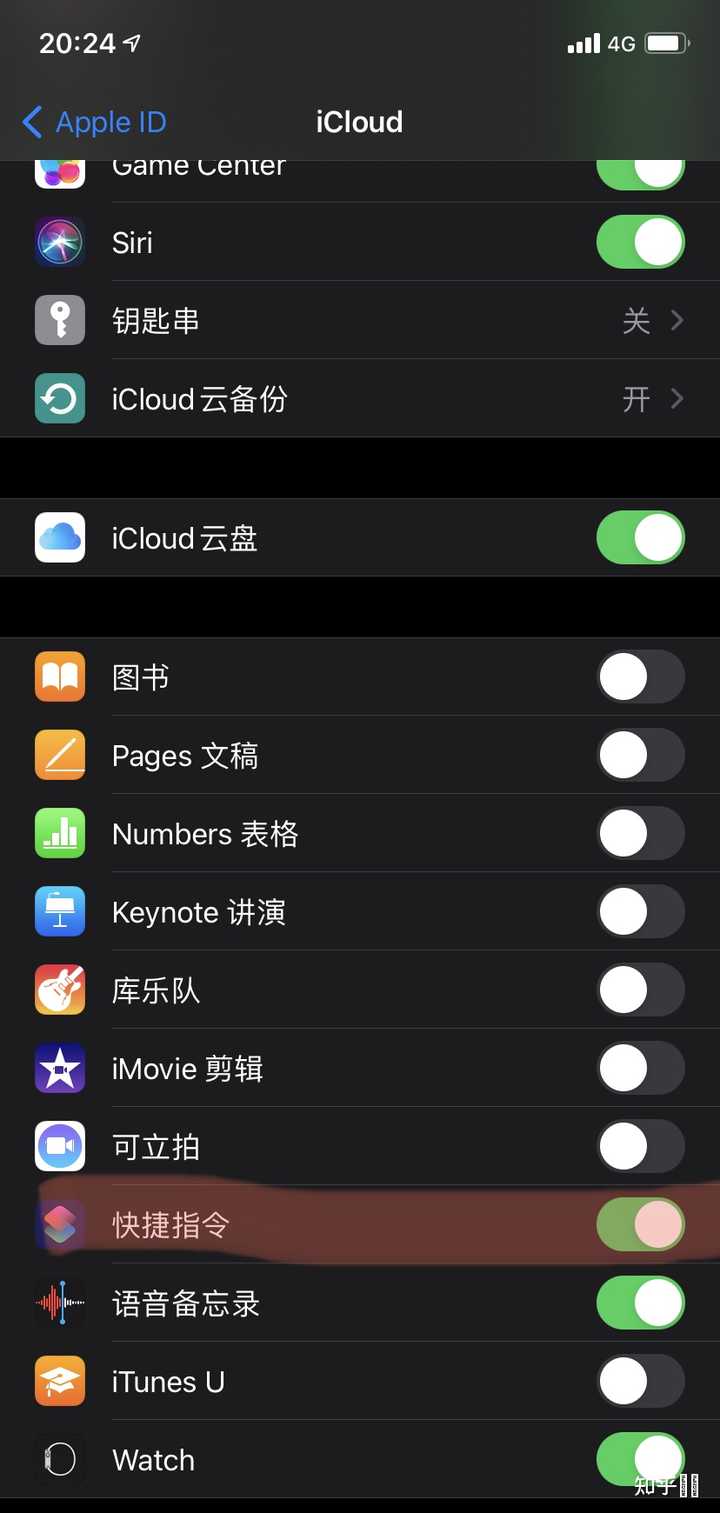The image size is (720, 1513).
Task: Tap the Pages 文稿 app icon
Action: 57,755
